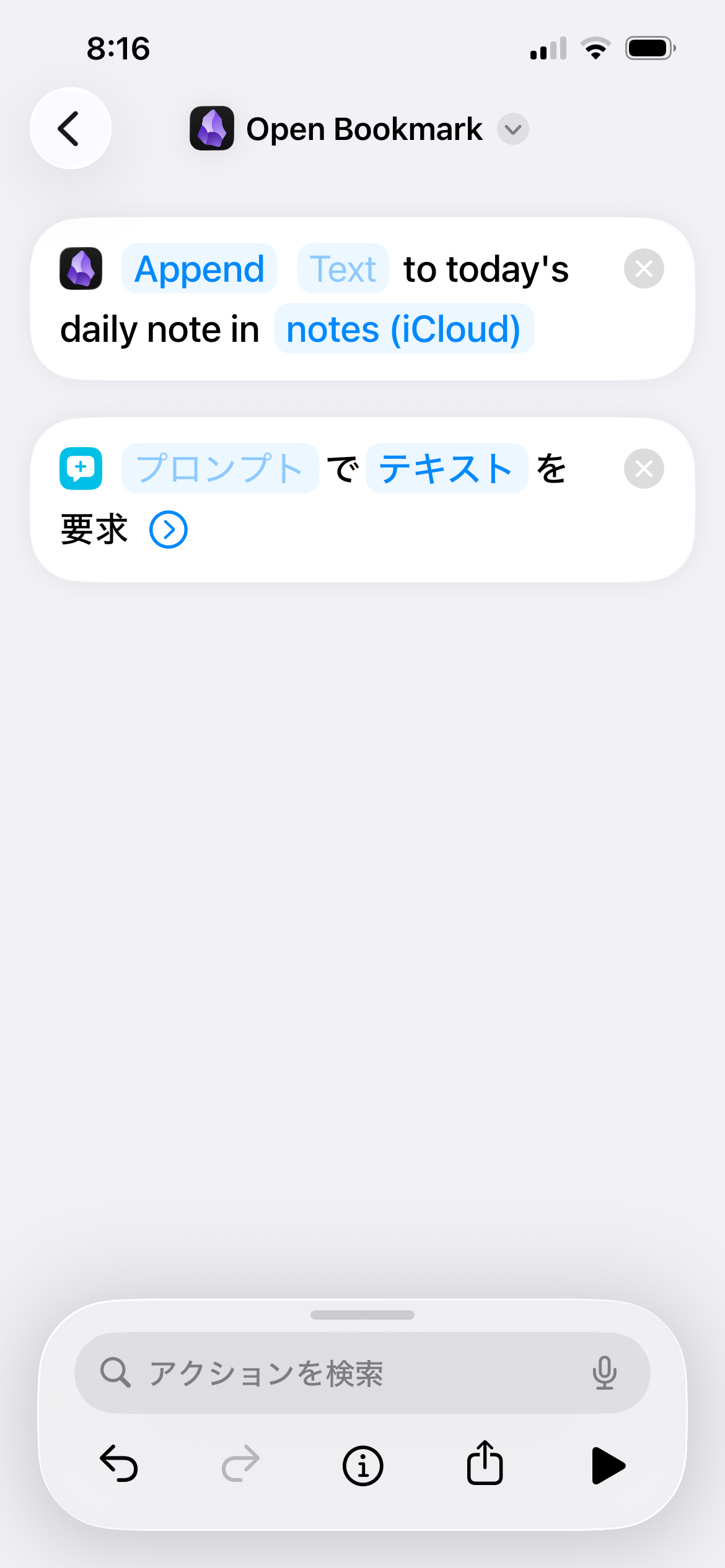Open shortcut info details
The height and width of the screenshot is (1568, 725).
pos(362,1465)
